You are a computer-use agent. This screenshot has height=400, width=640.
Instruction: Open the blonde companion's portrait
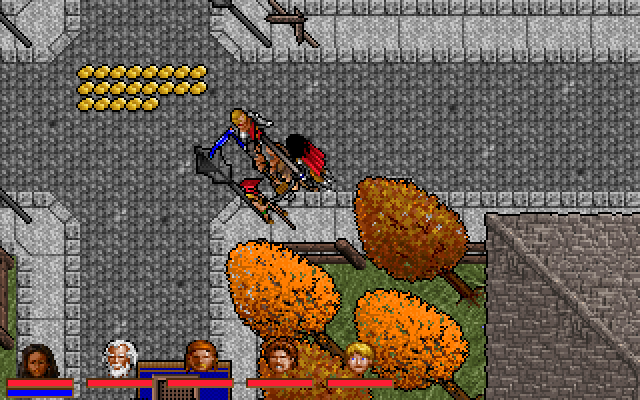pyautogui.click(x=358, y=359)
